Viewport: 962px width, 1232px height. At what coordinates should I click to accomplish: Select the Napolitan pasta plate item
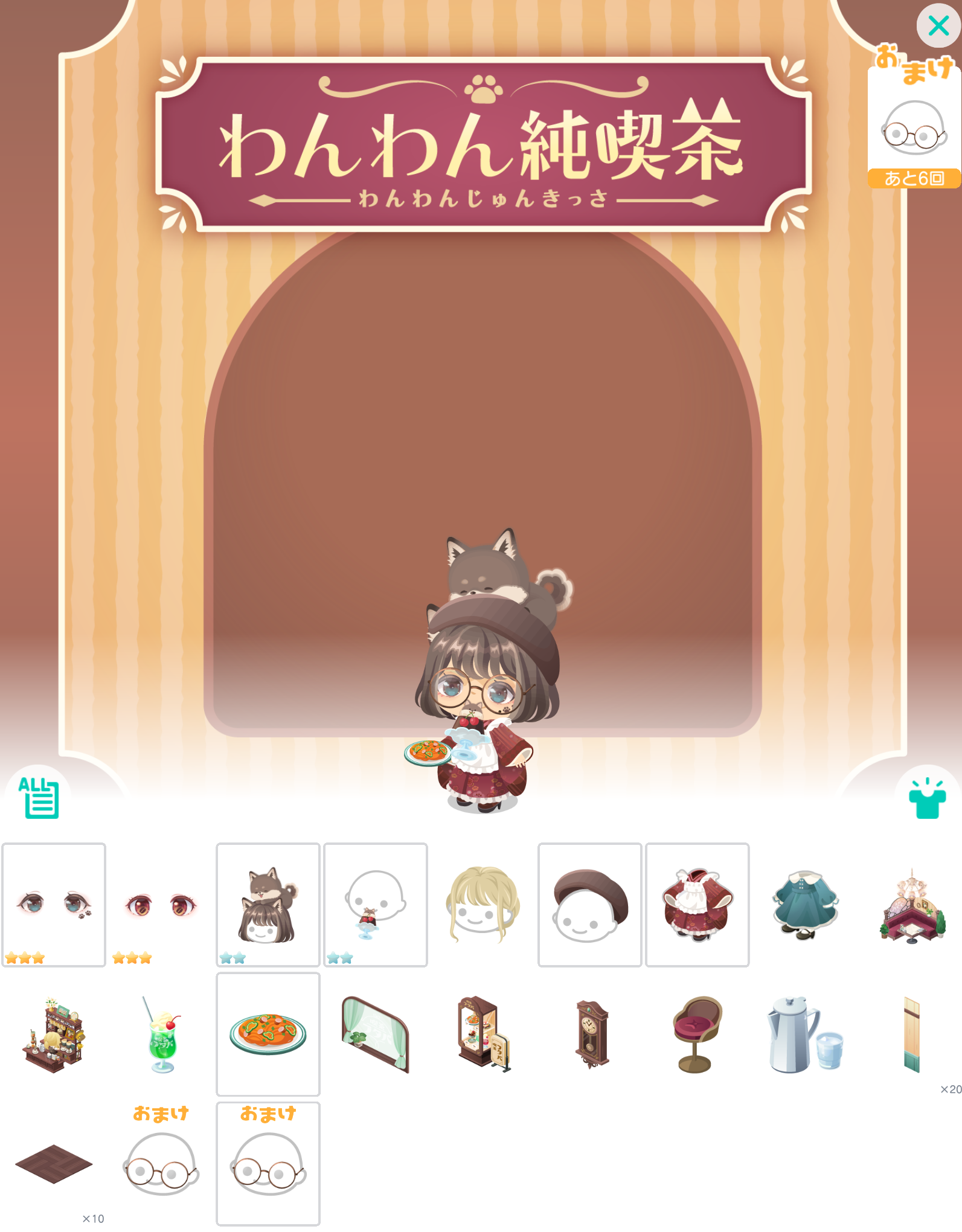coord(268,1034)
